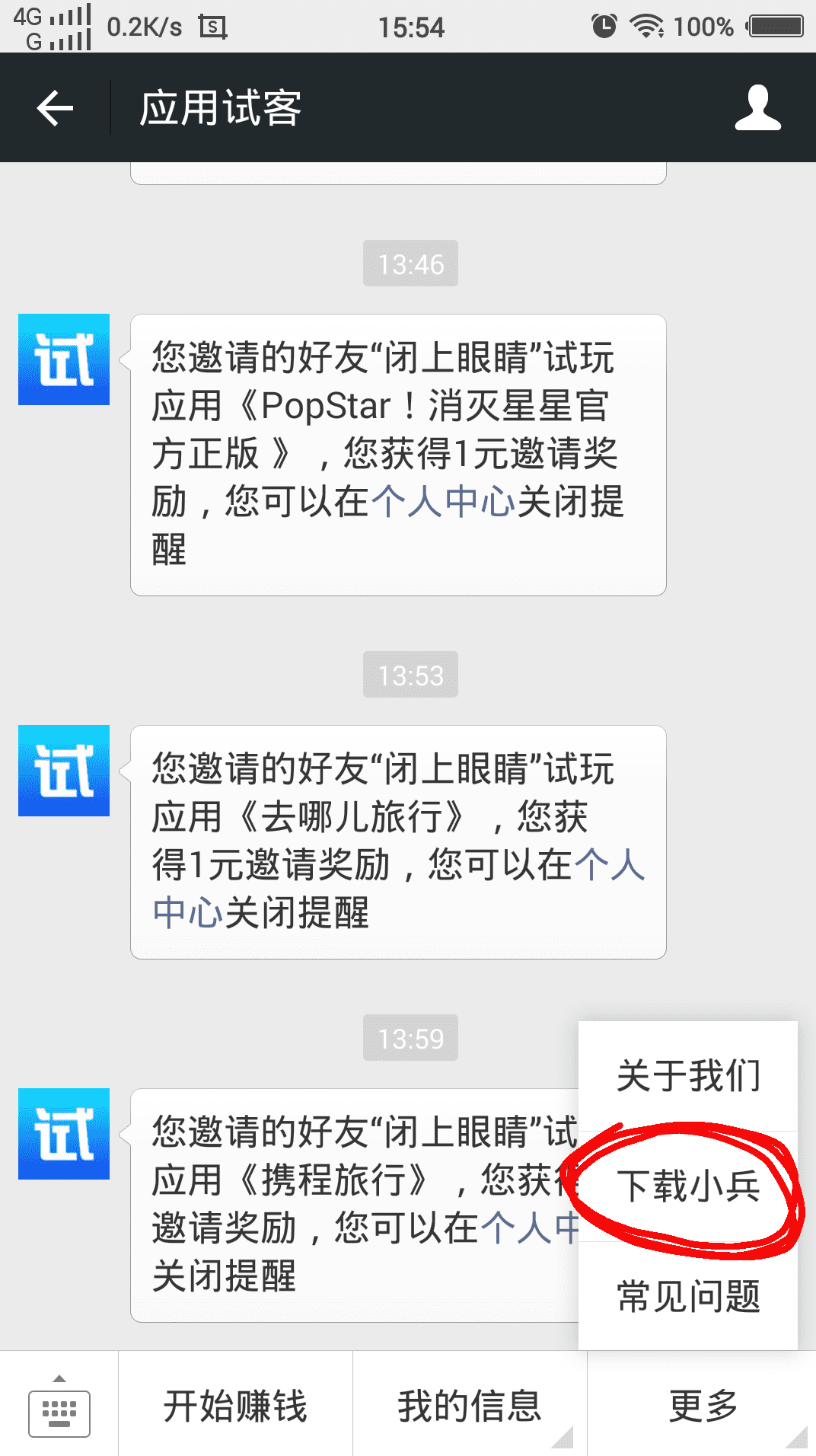Select 关于我们 from the popup menu
This screenshot has height=1456, width=816.
[688, 1076]
